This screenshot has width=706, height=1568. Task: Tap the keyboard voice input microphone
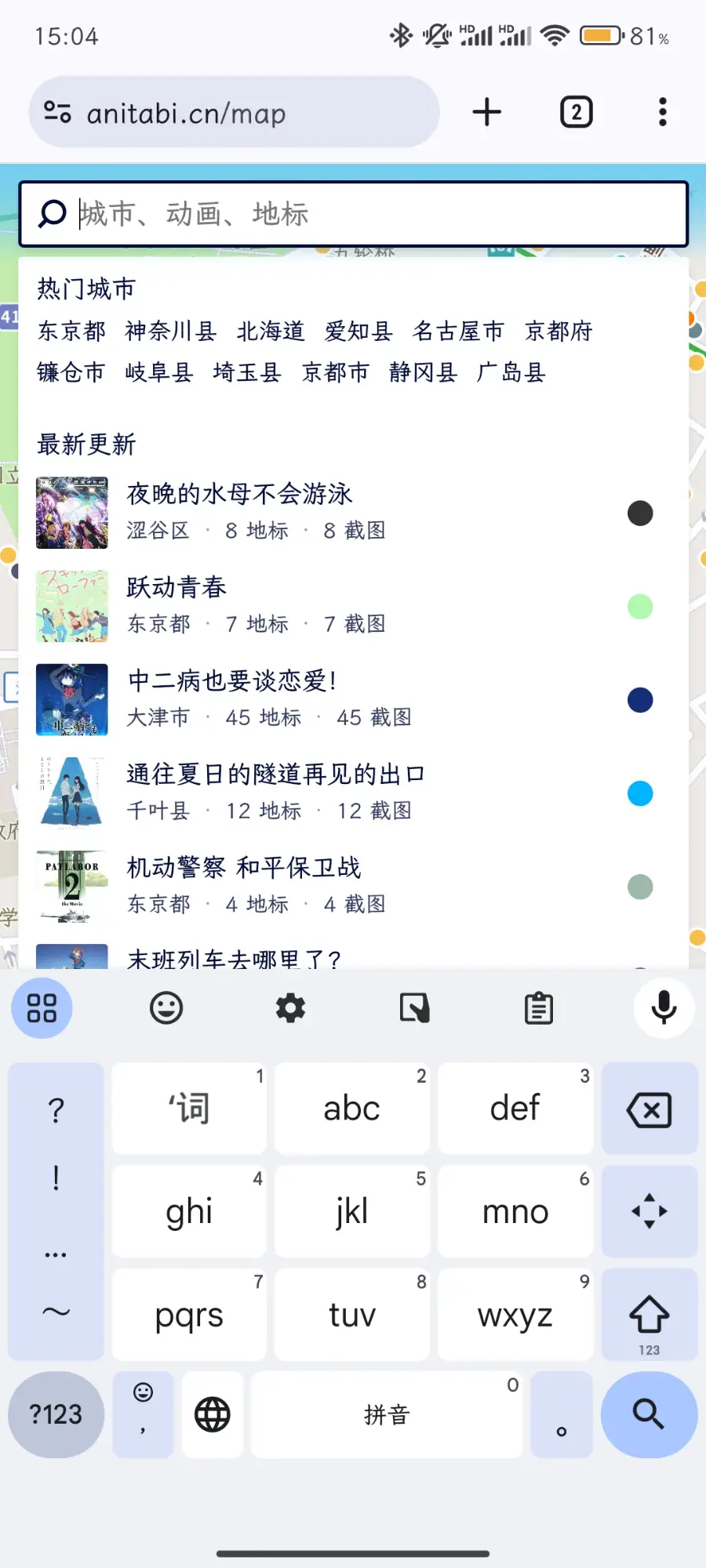pyautogui.click(x=664, y=1008)
